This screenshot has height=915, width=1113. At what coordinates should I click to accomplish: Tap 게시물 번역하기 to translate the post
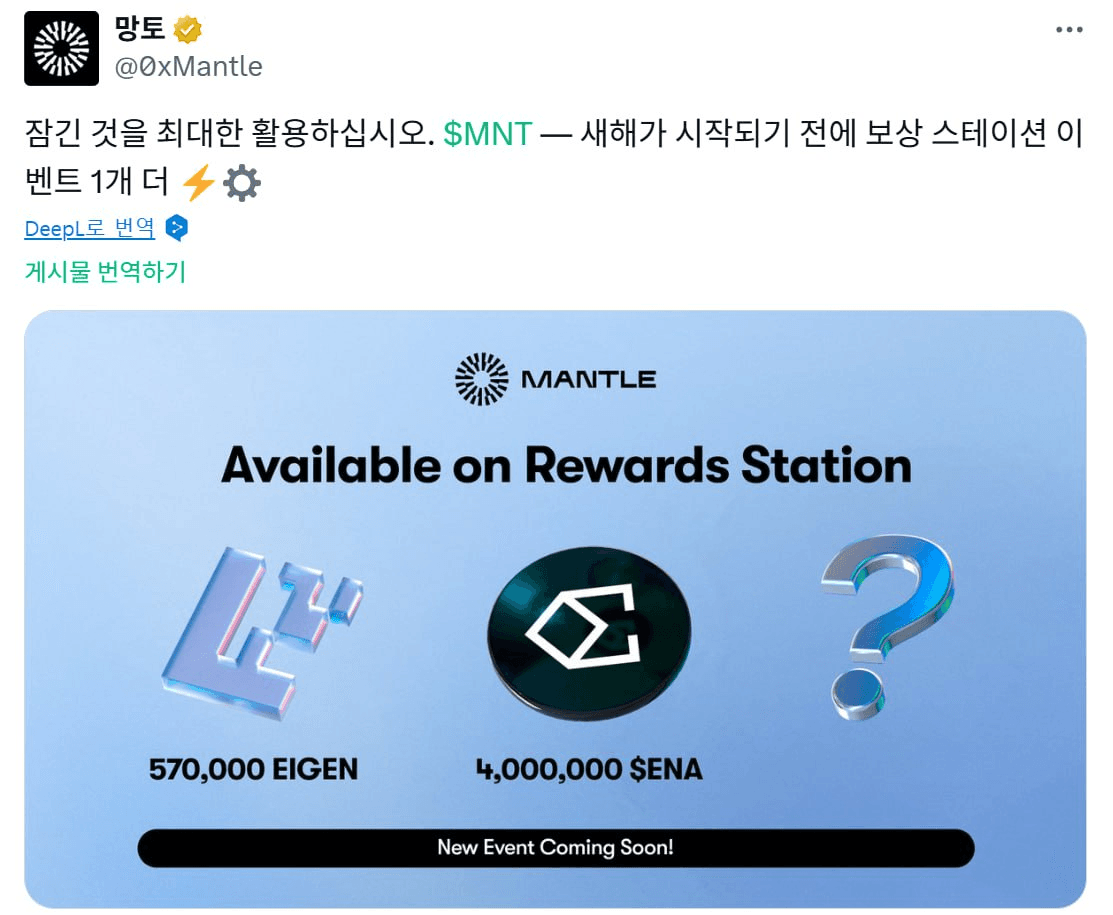tap(105, 272)
